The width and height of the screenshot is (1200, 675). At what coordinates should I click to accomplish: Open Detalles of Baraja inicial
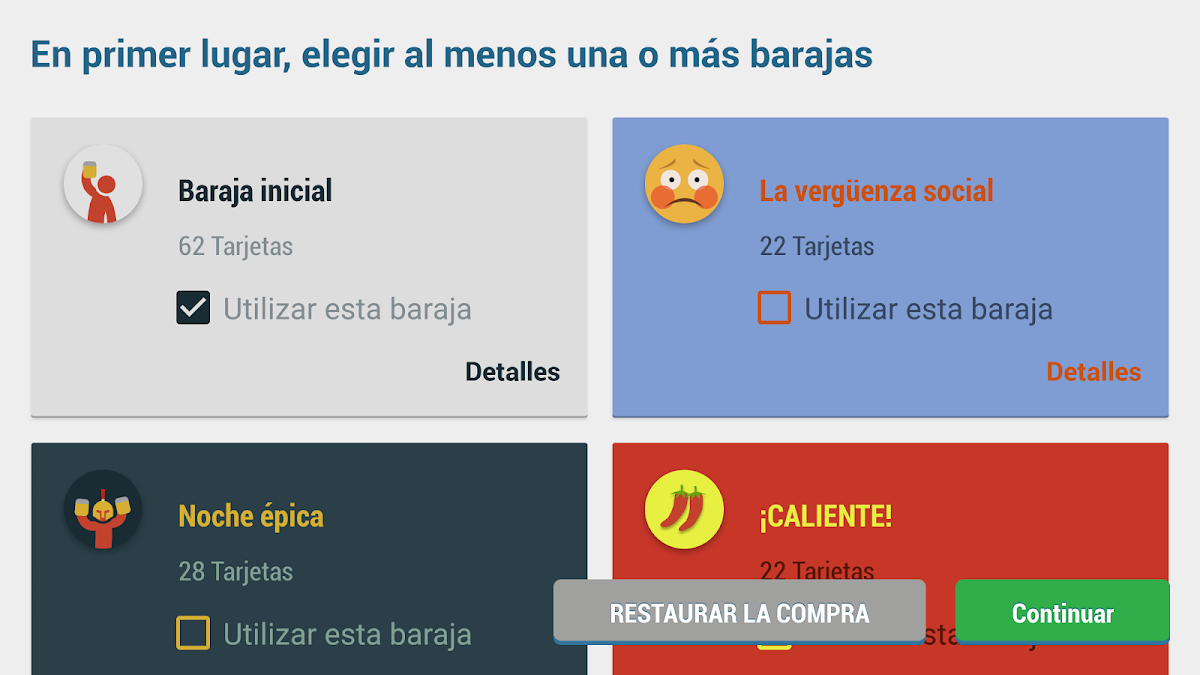tap(512, 372)
